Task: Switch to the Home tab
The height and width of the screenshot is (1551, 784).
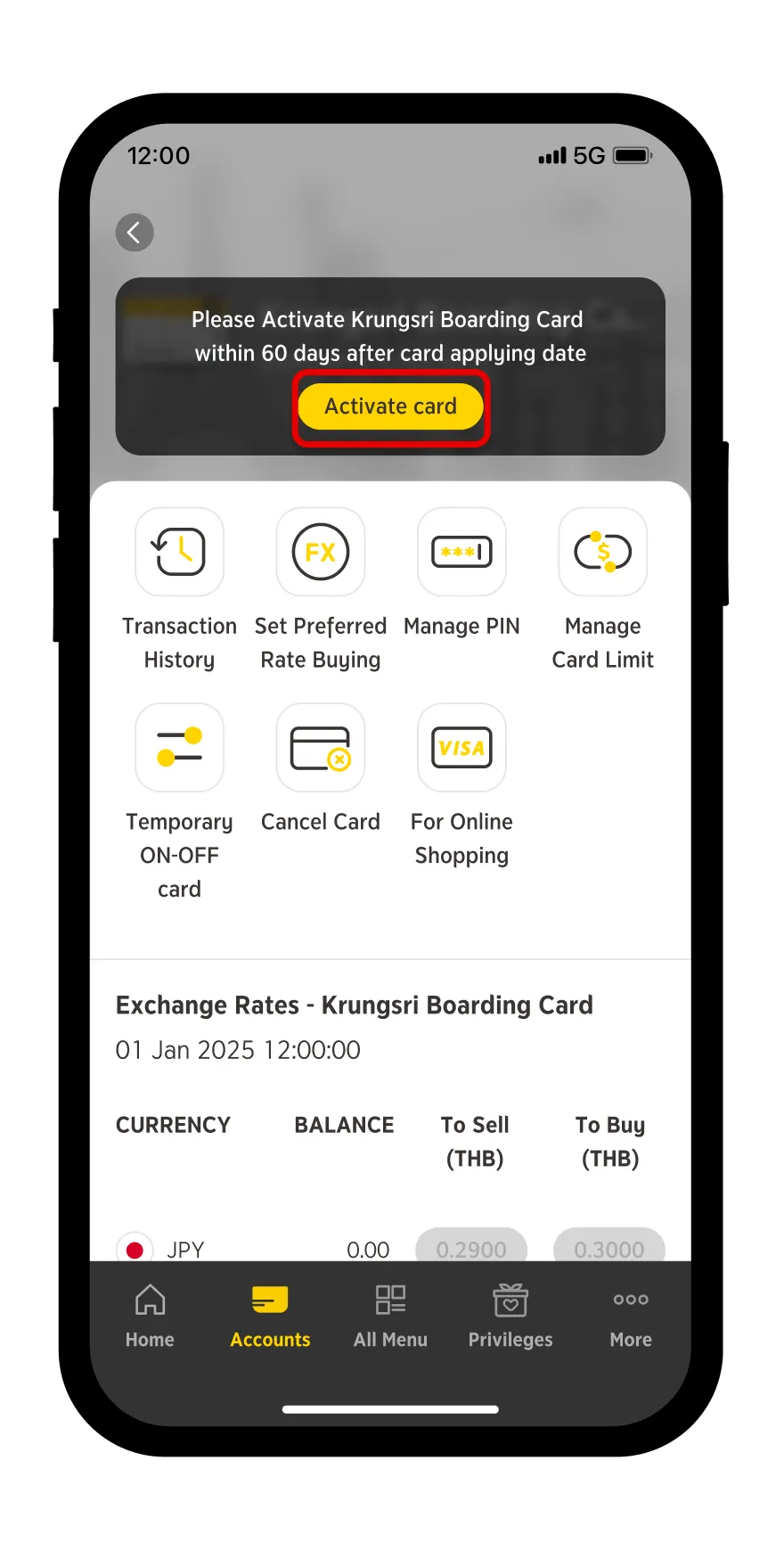Action: coord(150,1316)
